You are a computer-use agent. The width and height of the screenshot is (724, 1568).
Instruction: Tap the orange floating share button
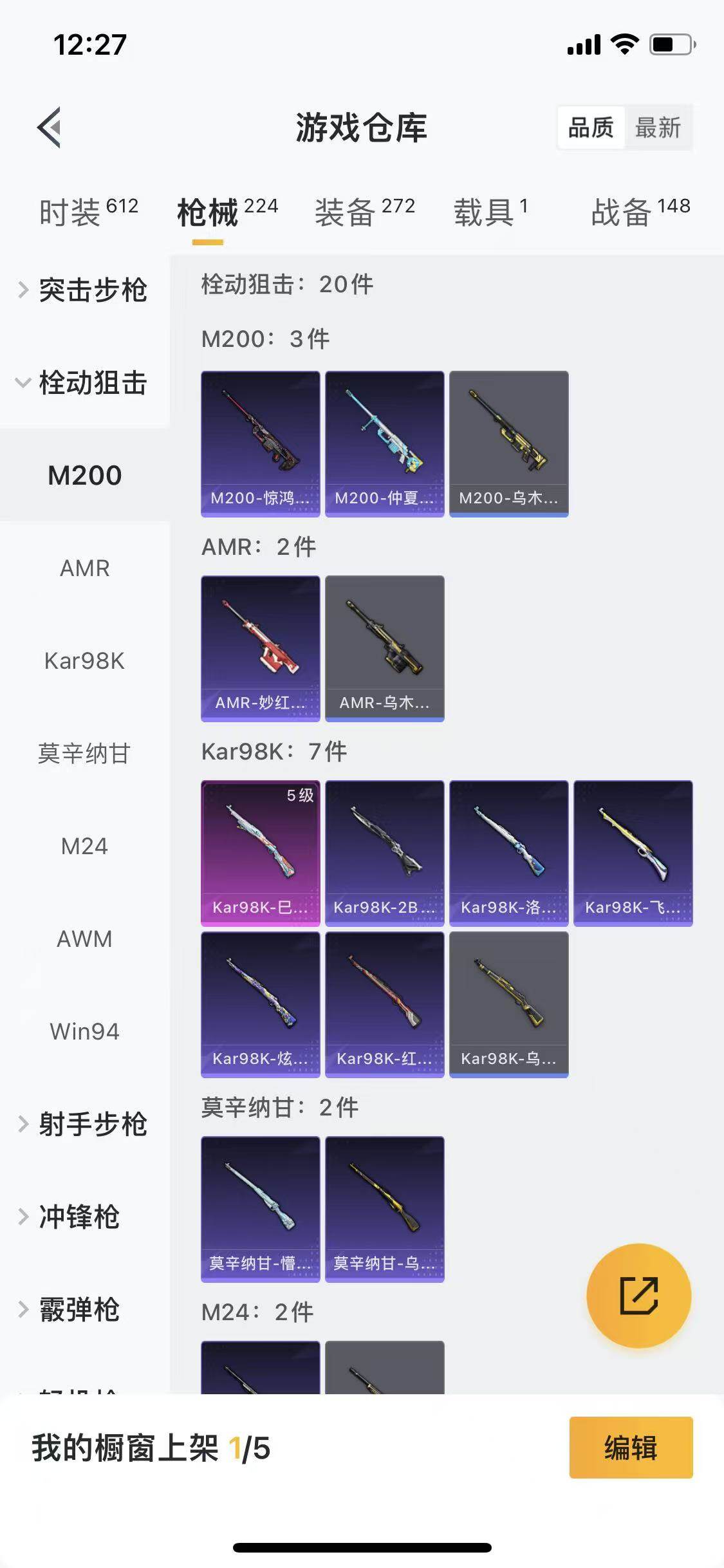click(638, 1295)
